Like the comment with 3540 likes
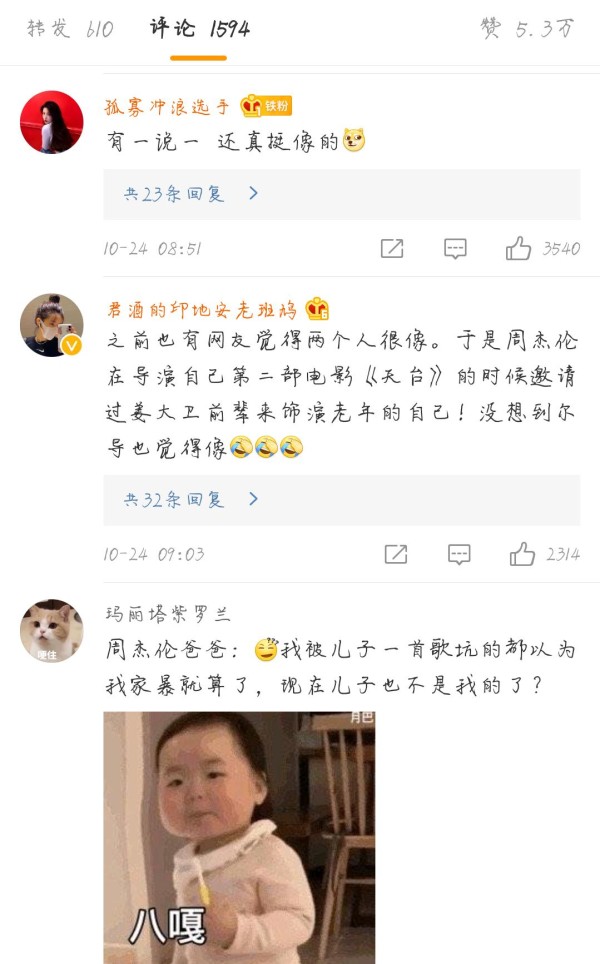This screenshot has height=964, width=600. (x=518, y=248)
